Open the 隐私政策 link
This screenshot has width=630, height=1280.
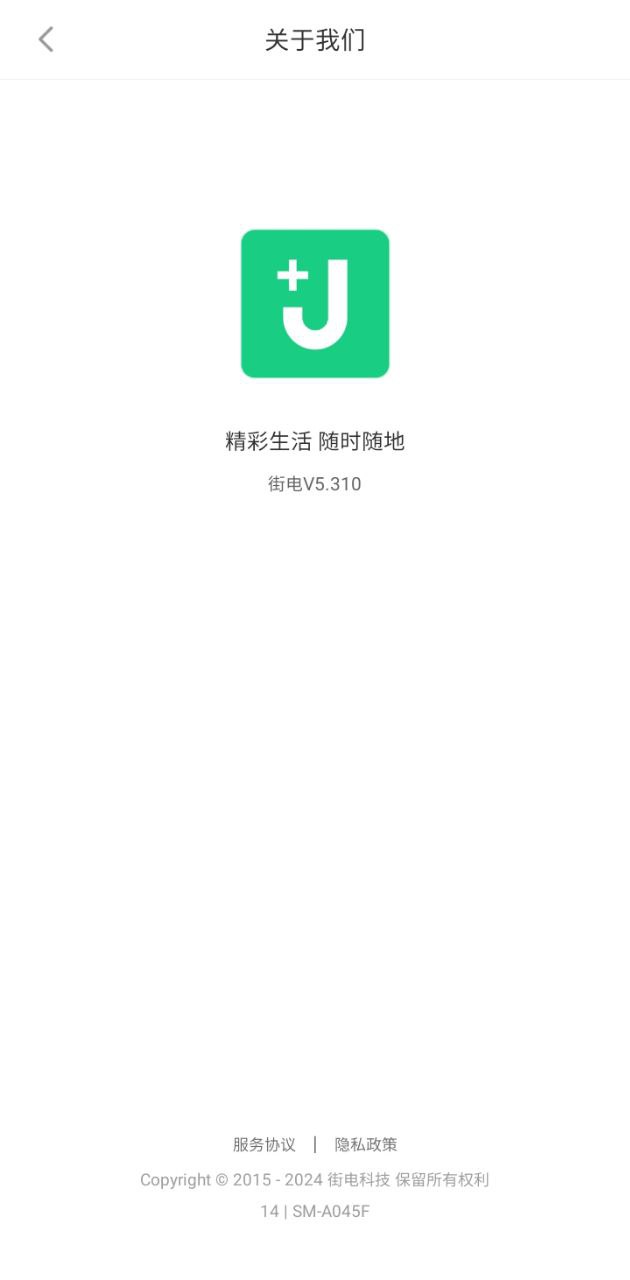(366, 1144)
